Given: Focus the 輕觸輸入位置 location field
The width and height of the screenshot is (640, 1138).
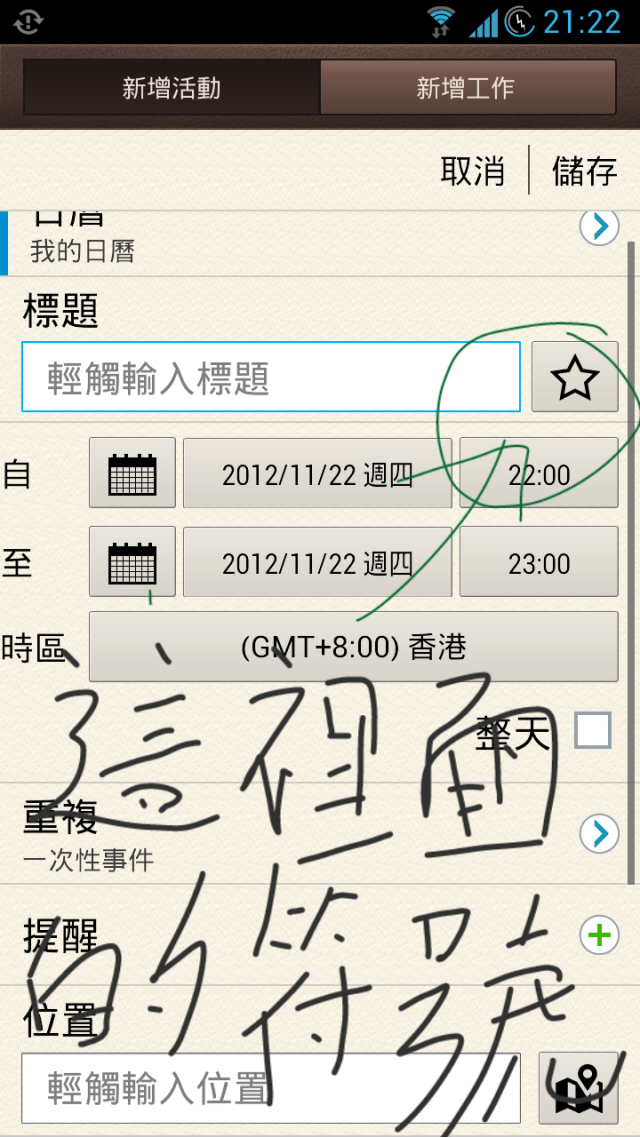Looking at the screenshot, I should click(x=271, y=1087).
